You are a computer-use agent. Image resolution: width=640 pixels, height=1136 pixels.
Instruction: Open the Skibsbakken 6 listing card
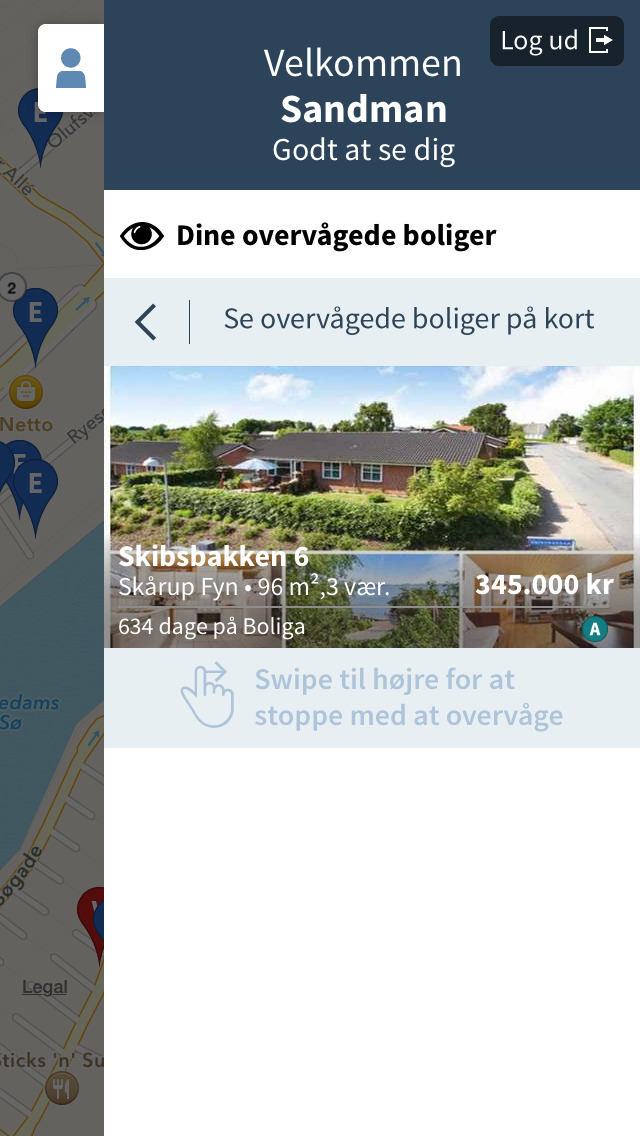coord(372,507)
